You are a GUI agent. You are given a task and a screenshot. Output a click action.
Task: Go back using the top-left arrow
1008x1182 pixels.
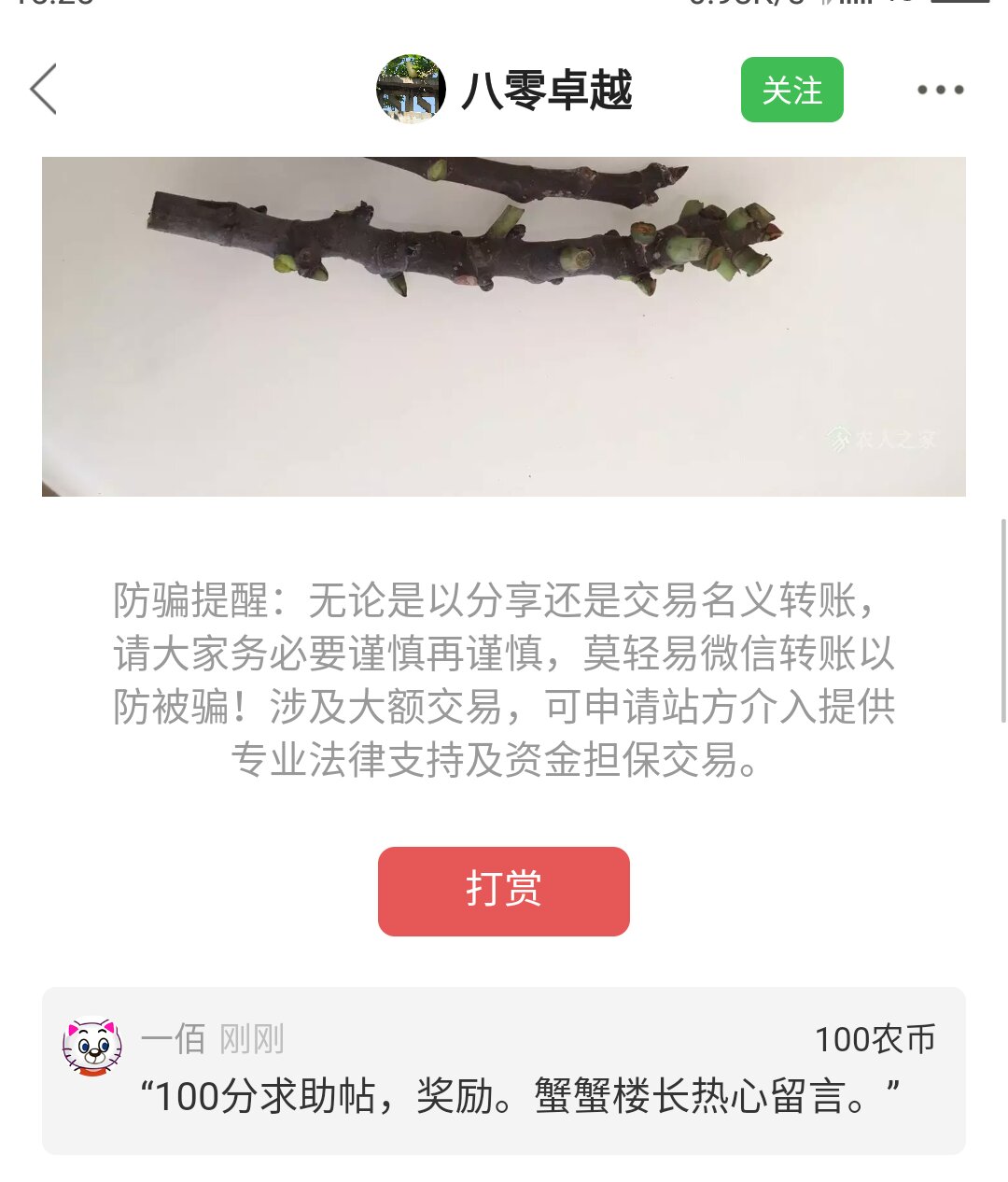44,90
